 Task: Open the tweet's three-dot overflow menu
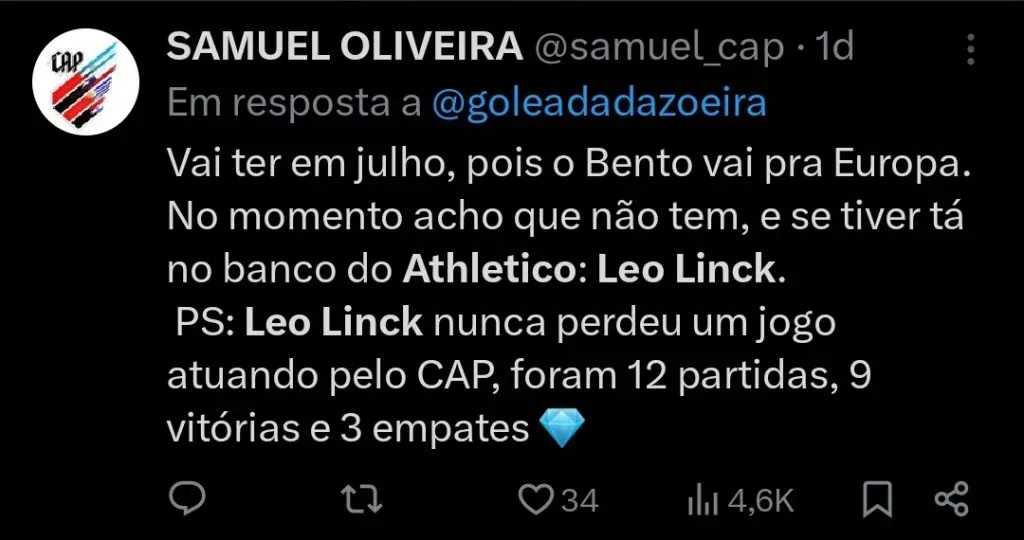tap(970, 49)
